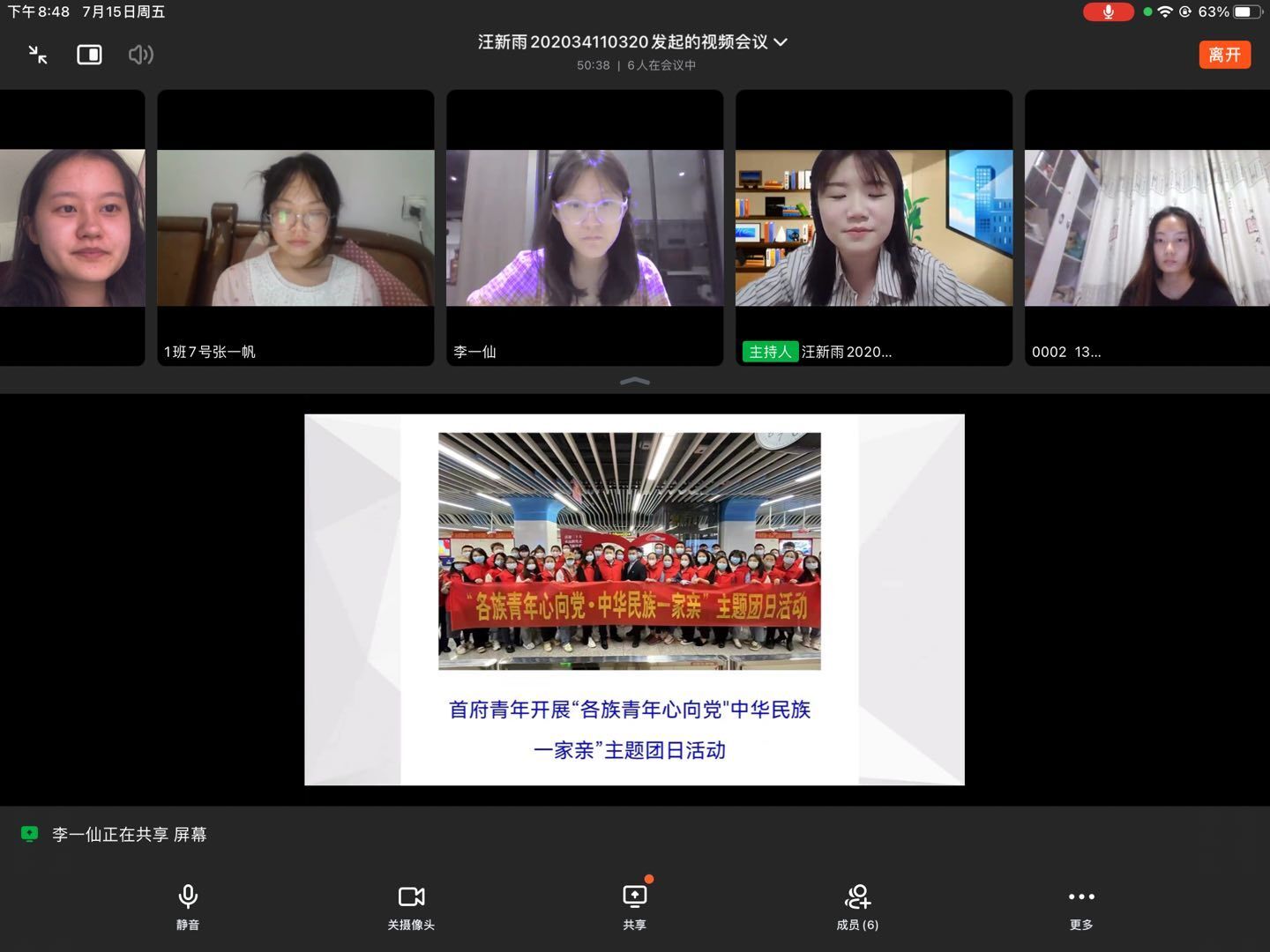The image size is (1270, 952).
Task: Switch the video layout view
Action: coord(89,55)
